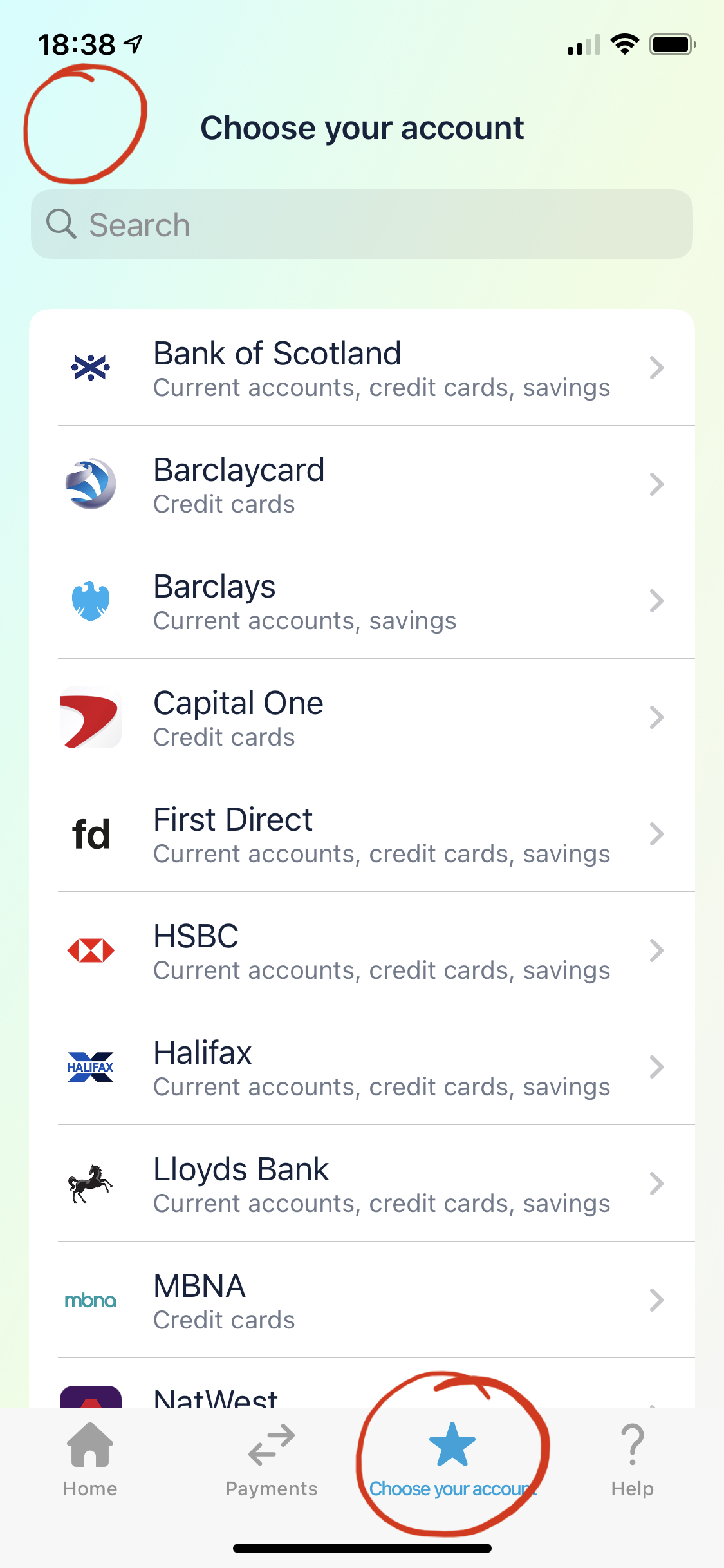Open the Barclays row
Screen dimensions: 724x1568
pyautogui.click(x=362, y=601)
